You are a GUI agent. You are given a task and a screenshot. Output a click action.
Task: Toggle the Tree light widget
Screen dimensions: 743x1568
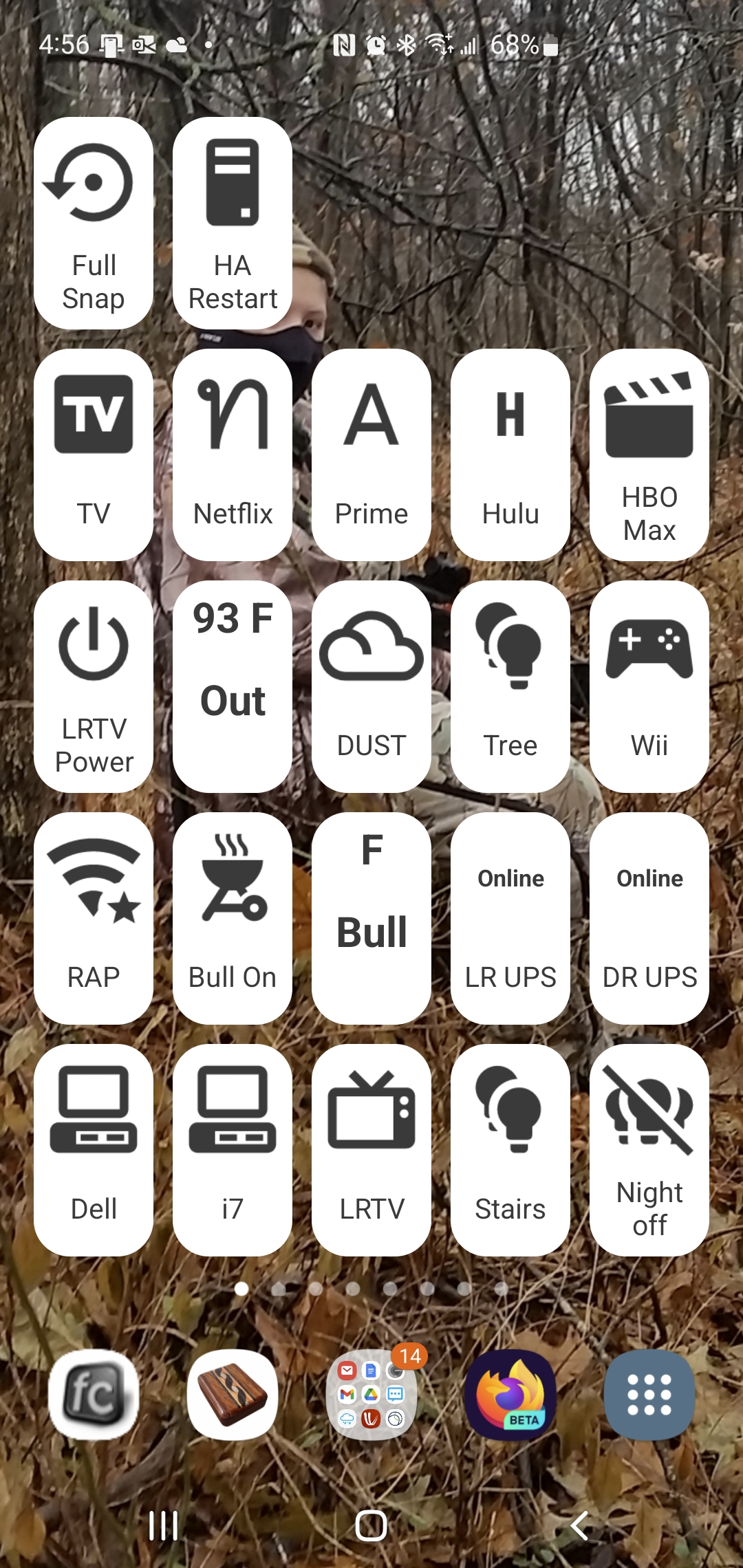[510, 686]
